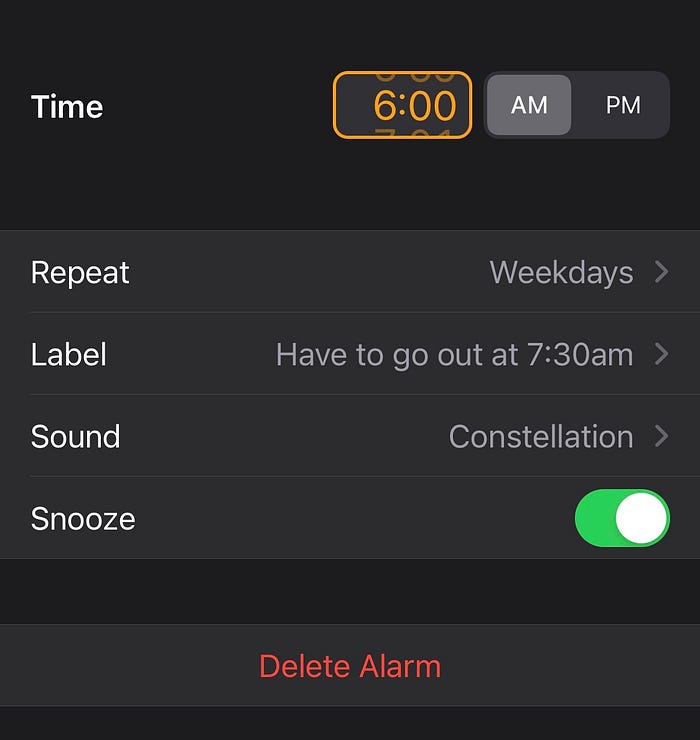Tap the 6:00 time picker field
This screenshot has height=740, width=700.
coord(402,105)
